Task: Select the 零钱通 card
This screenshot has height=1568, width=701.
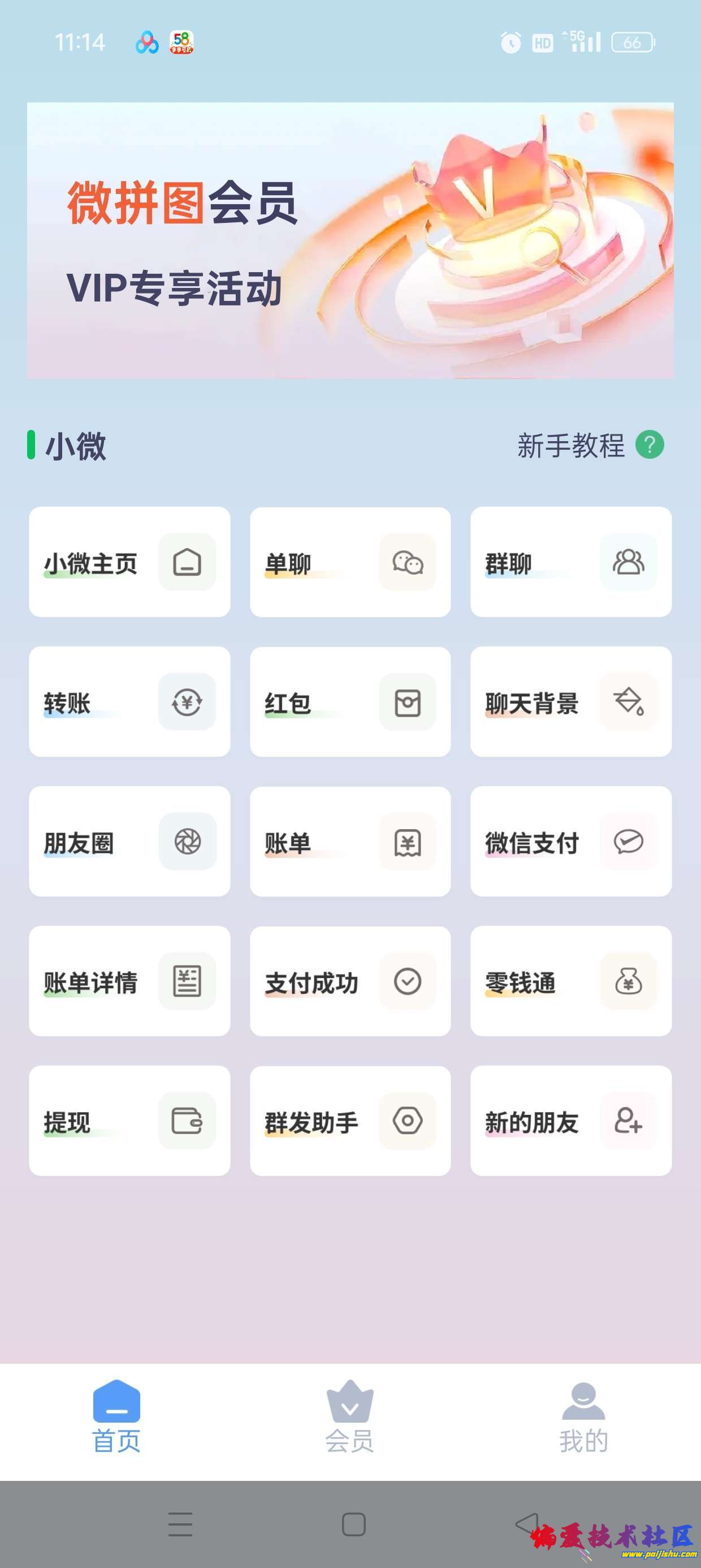Action: [x=571, y=981]
